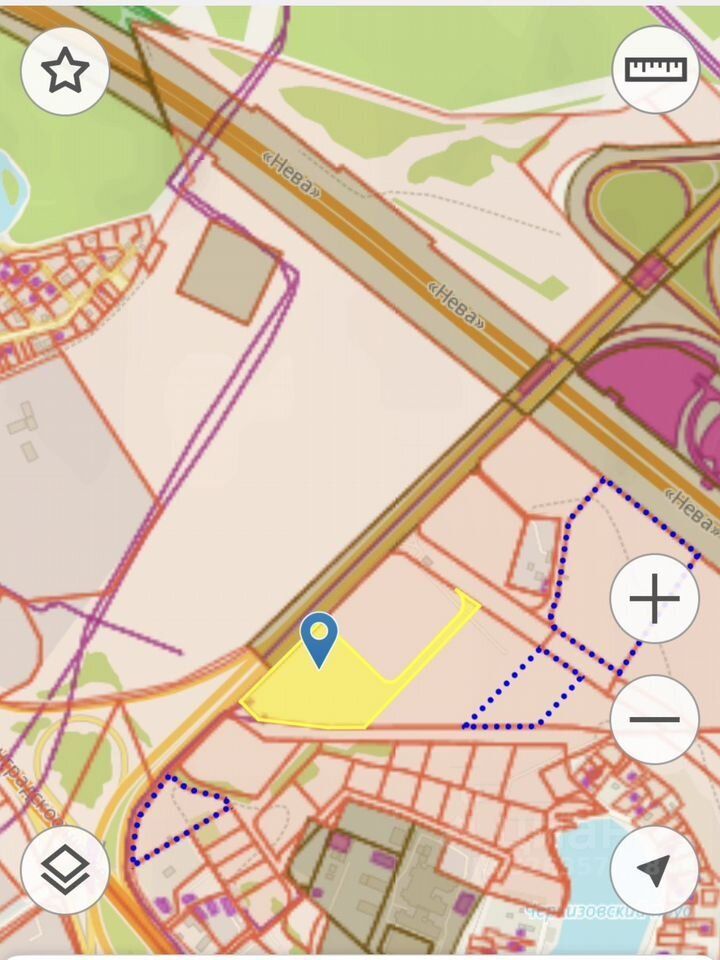Zoom out with the minus button
This screenshot has height=960, width=720.
[x=654, y=719]
